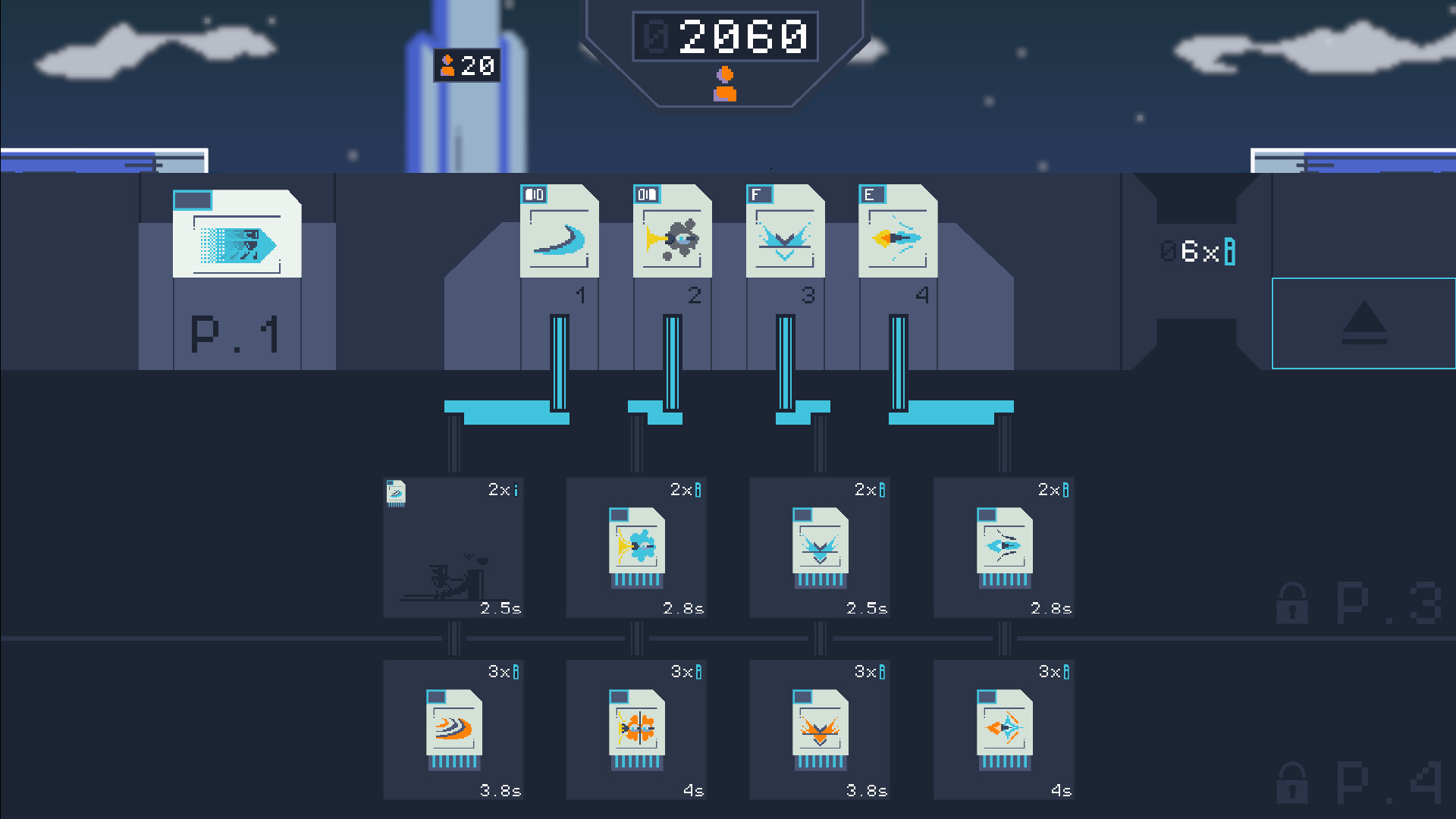Tap the dimmed 2x upgrade under slot 1
The width and height of the screenshot is (1456, 819).
453,548
